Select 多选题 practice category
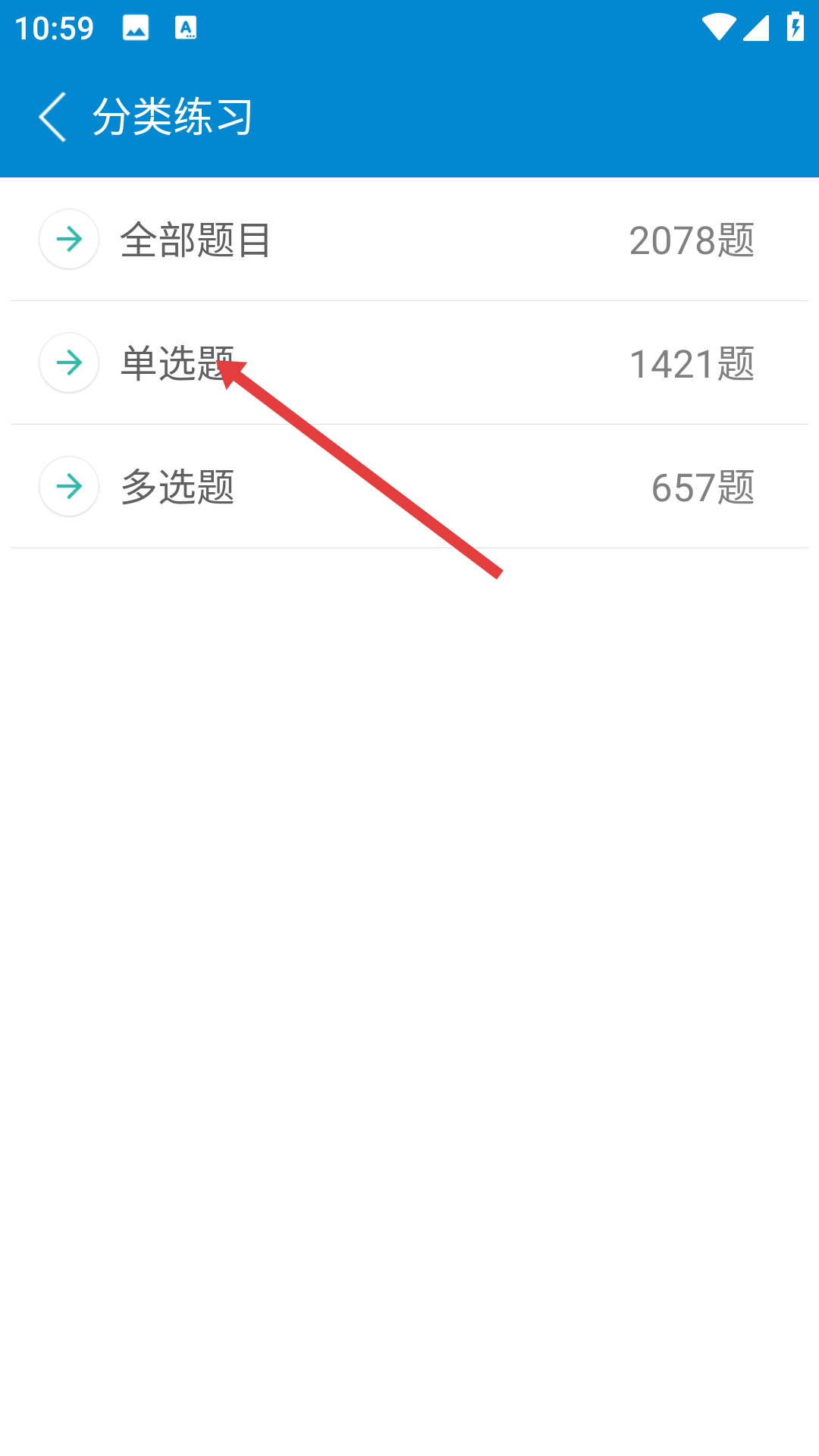This screenshot has height=1456, width=819. pyautogui.click(x=408, y=487)
